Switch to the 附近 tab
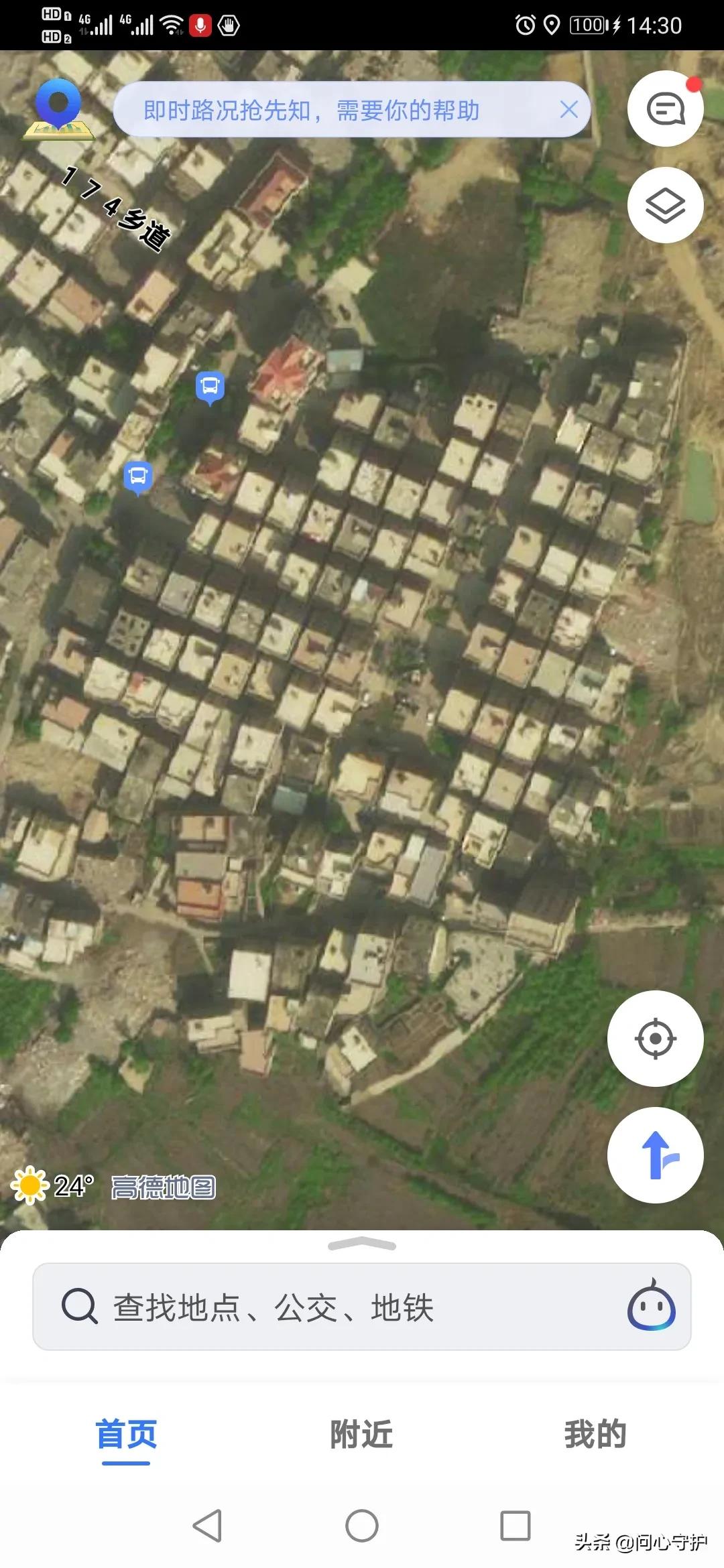Viewport: 724px width, 1568px height. click(361, 1434)
